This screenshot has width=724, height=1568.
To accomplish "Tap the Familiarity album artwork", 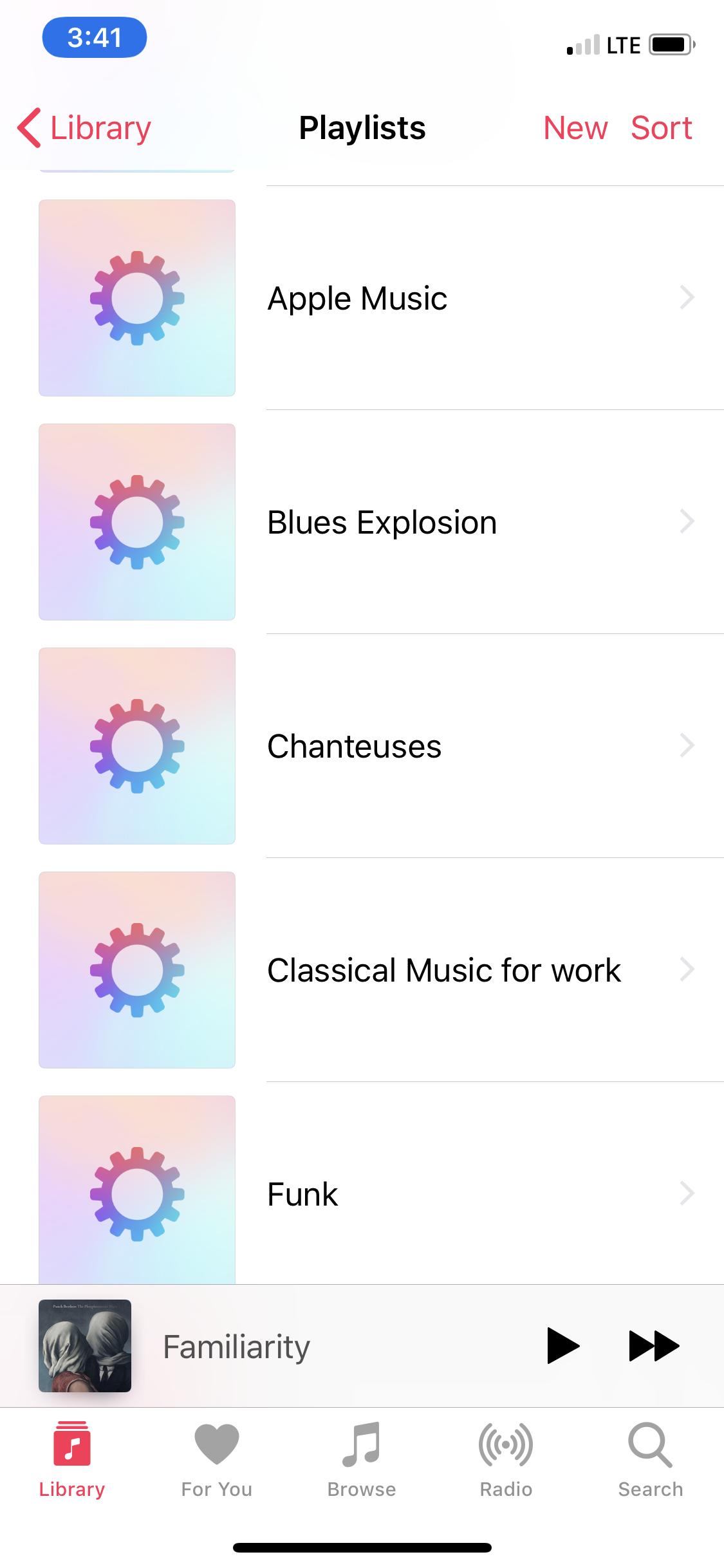I will point(84,1345).
